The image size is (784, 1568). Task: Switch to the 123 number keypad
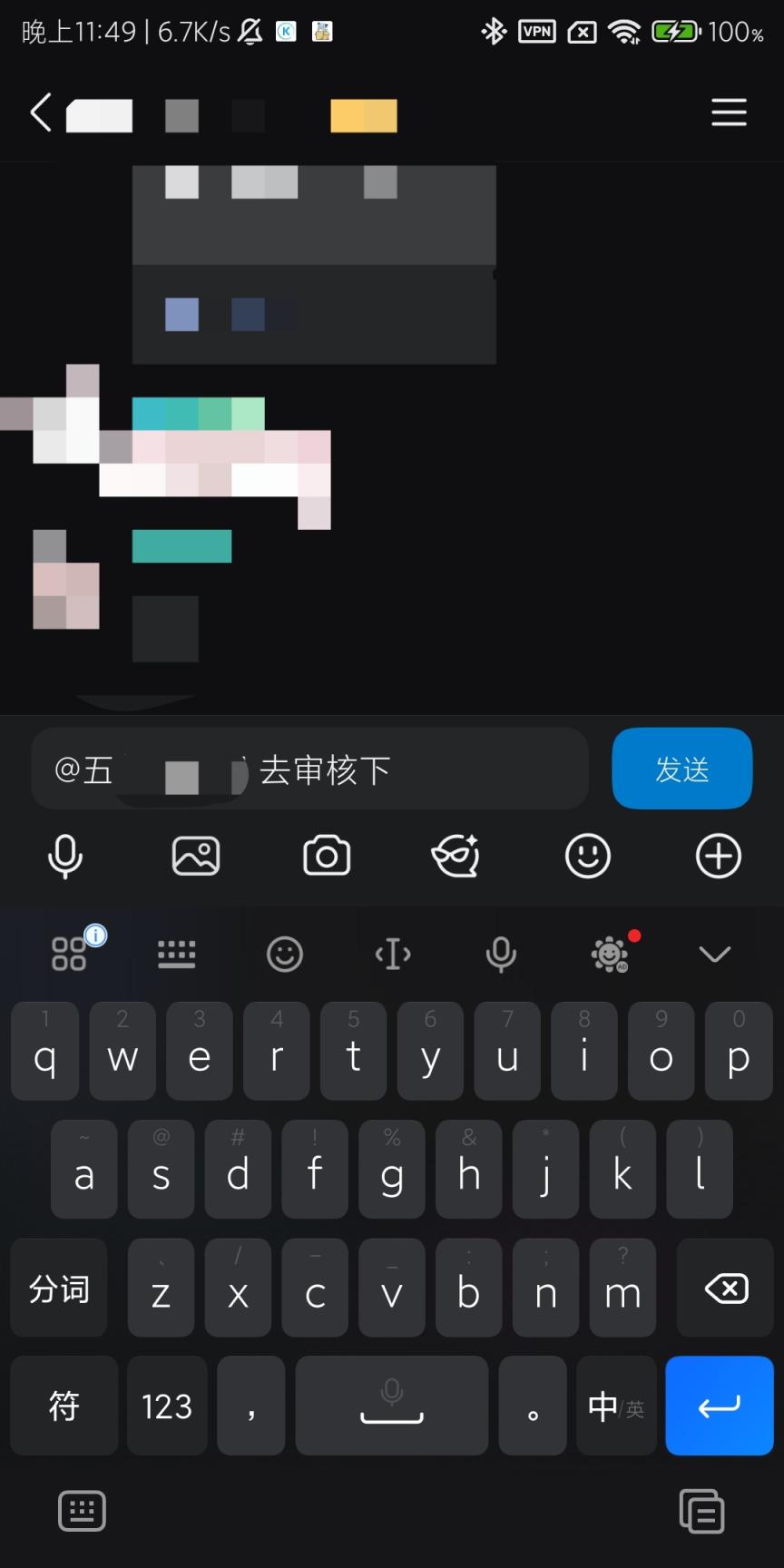tap(167, 1406)
